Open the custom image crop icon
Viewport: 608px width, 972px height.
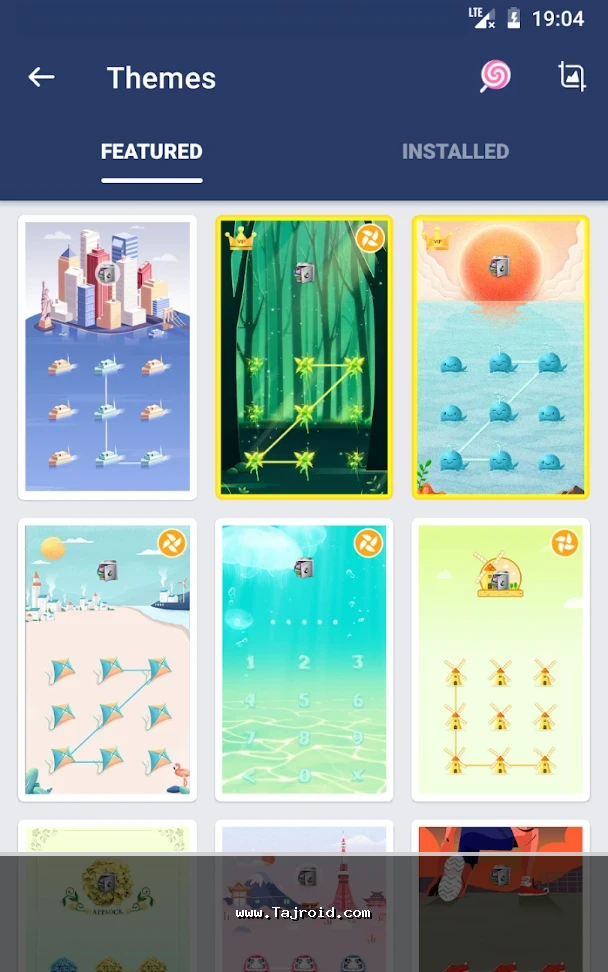pos(571,76)
